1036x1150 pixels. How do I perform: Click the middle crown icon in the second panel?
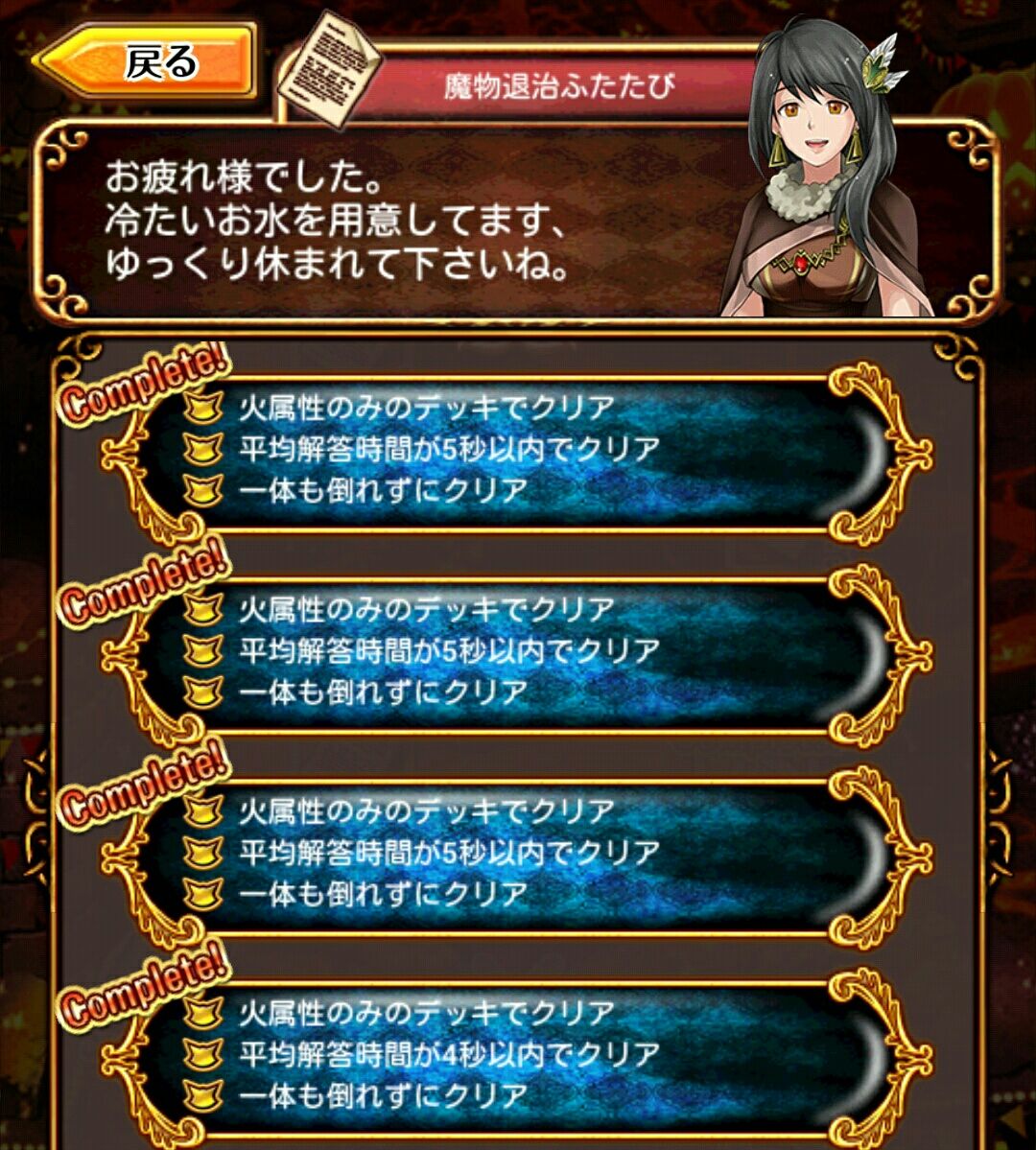(202, 650)
